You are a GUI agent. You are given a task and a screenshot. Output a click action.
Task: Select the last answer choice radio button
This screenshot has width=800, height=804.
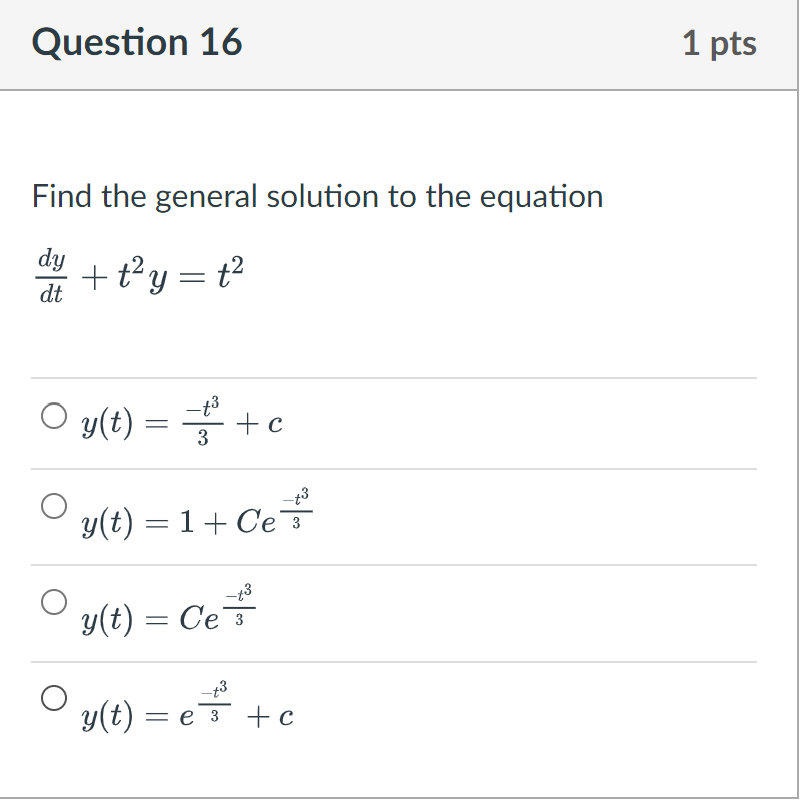[x=55, y=695]
